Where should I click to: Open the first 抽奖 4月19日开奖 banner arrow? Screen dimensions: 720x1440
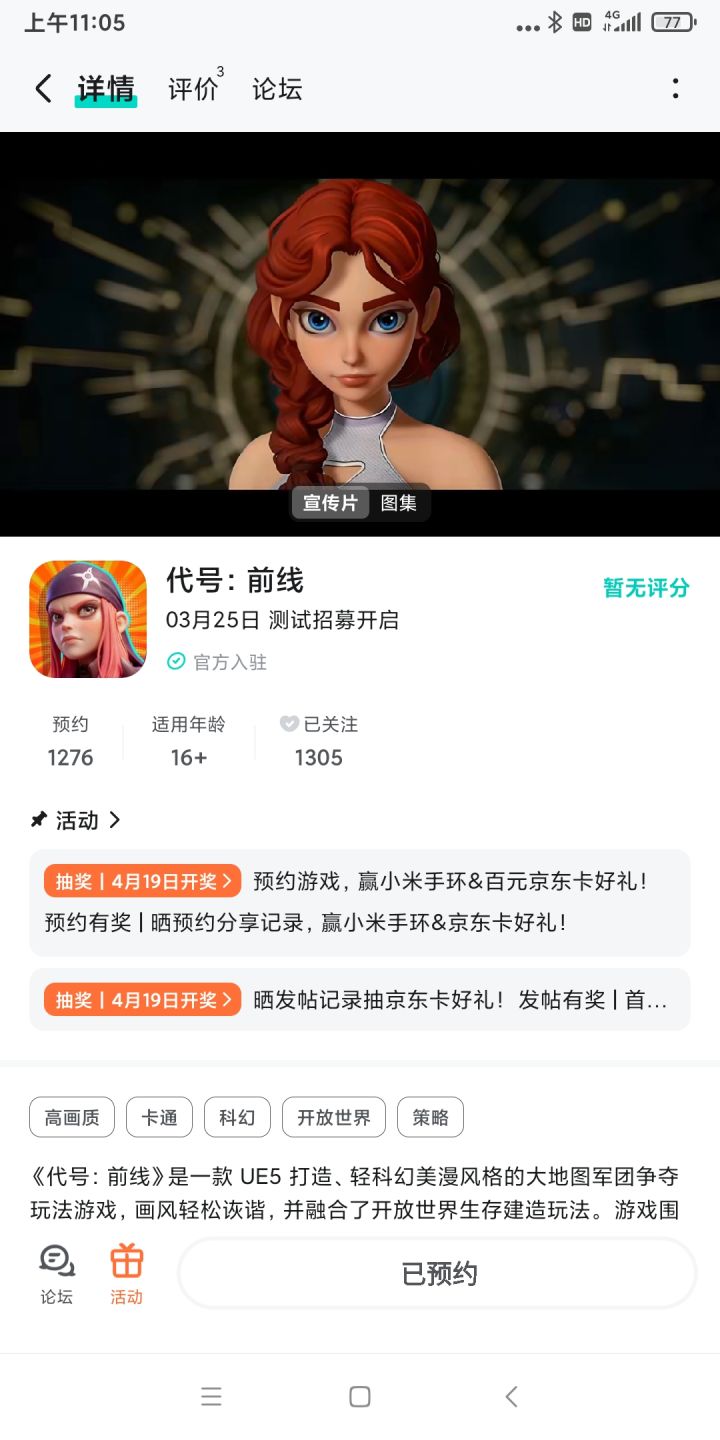click(x=230, y=882)
